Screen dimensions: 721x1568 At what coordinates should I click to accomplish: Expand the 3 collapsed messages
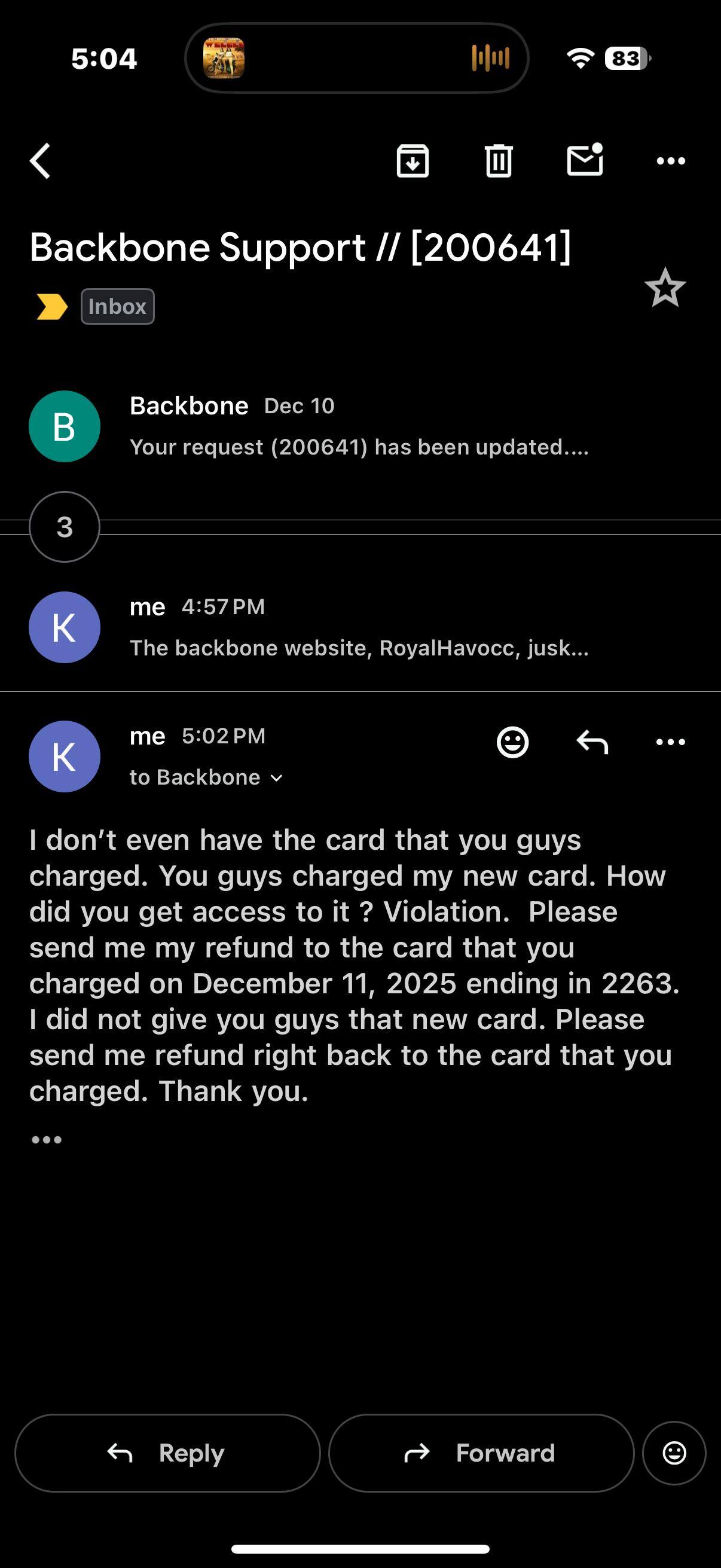[x=64, y=527]
